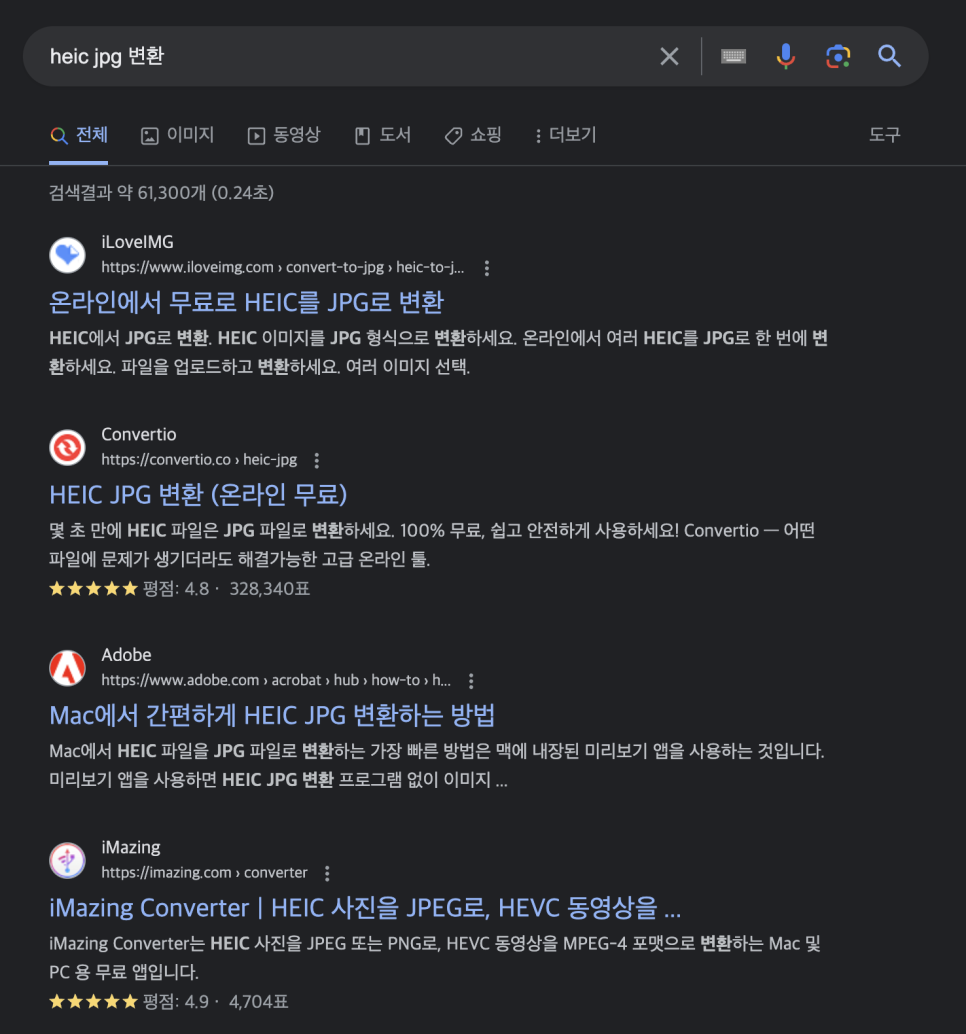Image resolution: width=966 pixels, height=1034 pixels.
Task: Open Google Lens image search
Action: click(838, 57)
